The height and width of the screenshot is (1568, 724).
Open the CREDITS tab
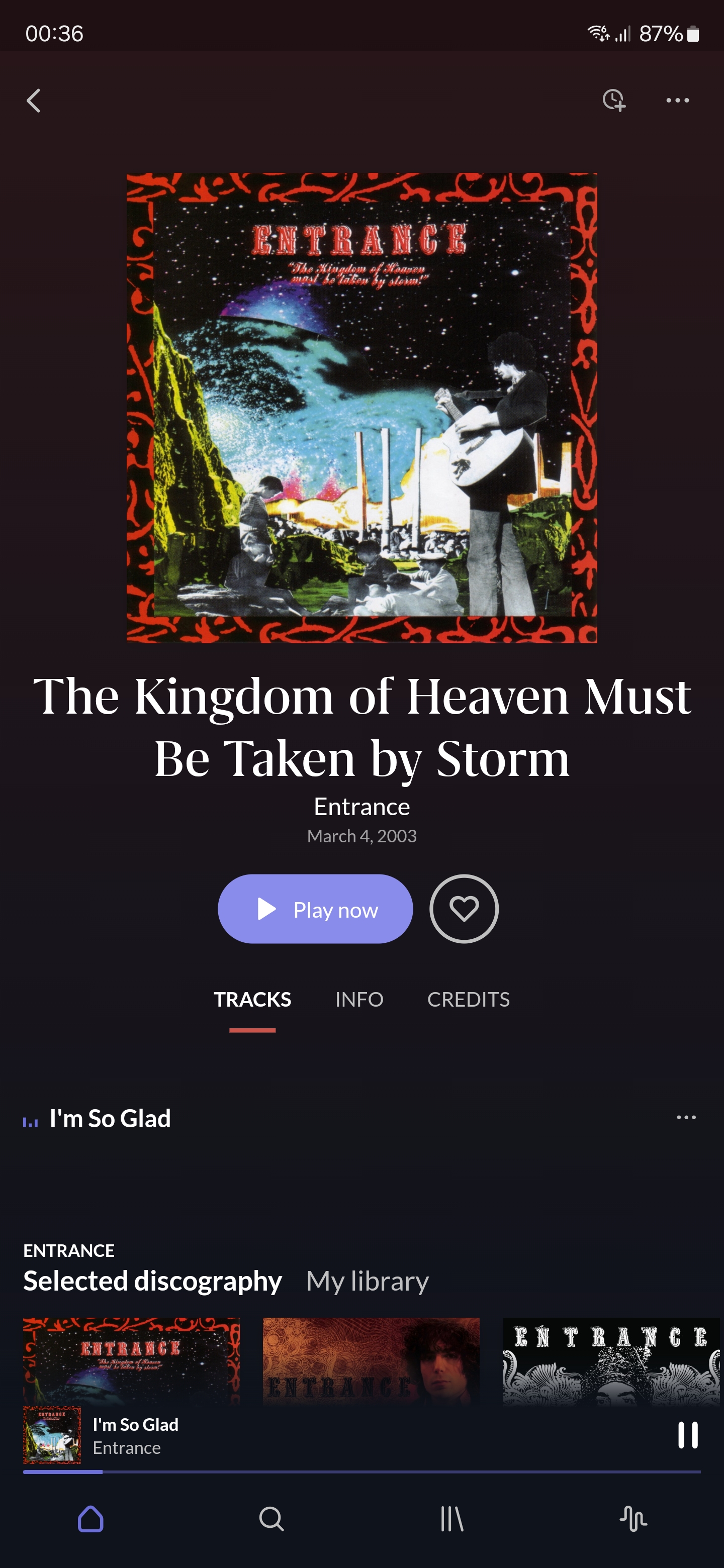coord(468,1000)
